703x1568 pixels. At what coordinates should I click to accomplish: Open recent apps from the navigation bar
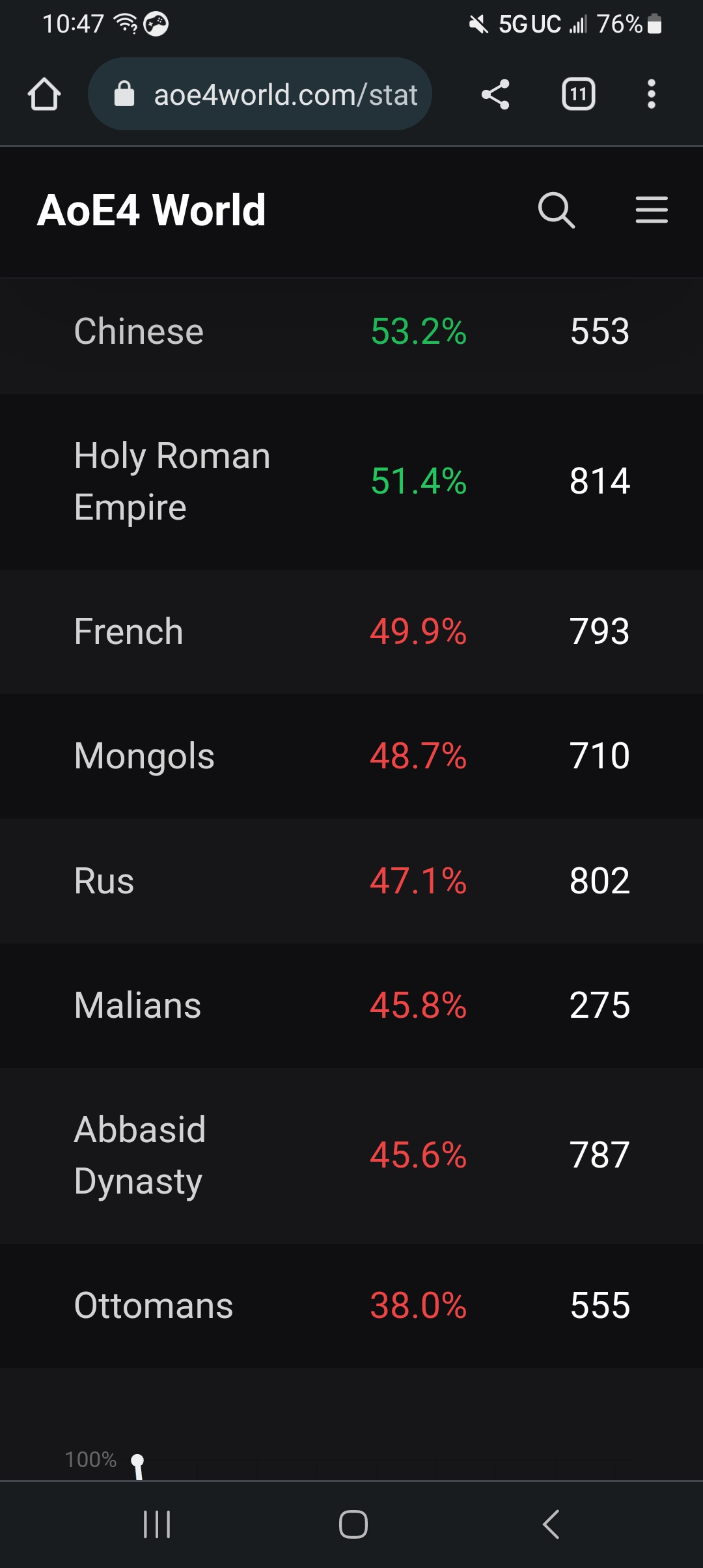(157, 1524)
